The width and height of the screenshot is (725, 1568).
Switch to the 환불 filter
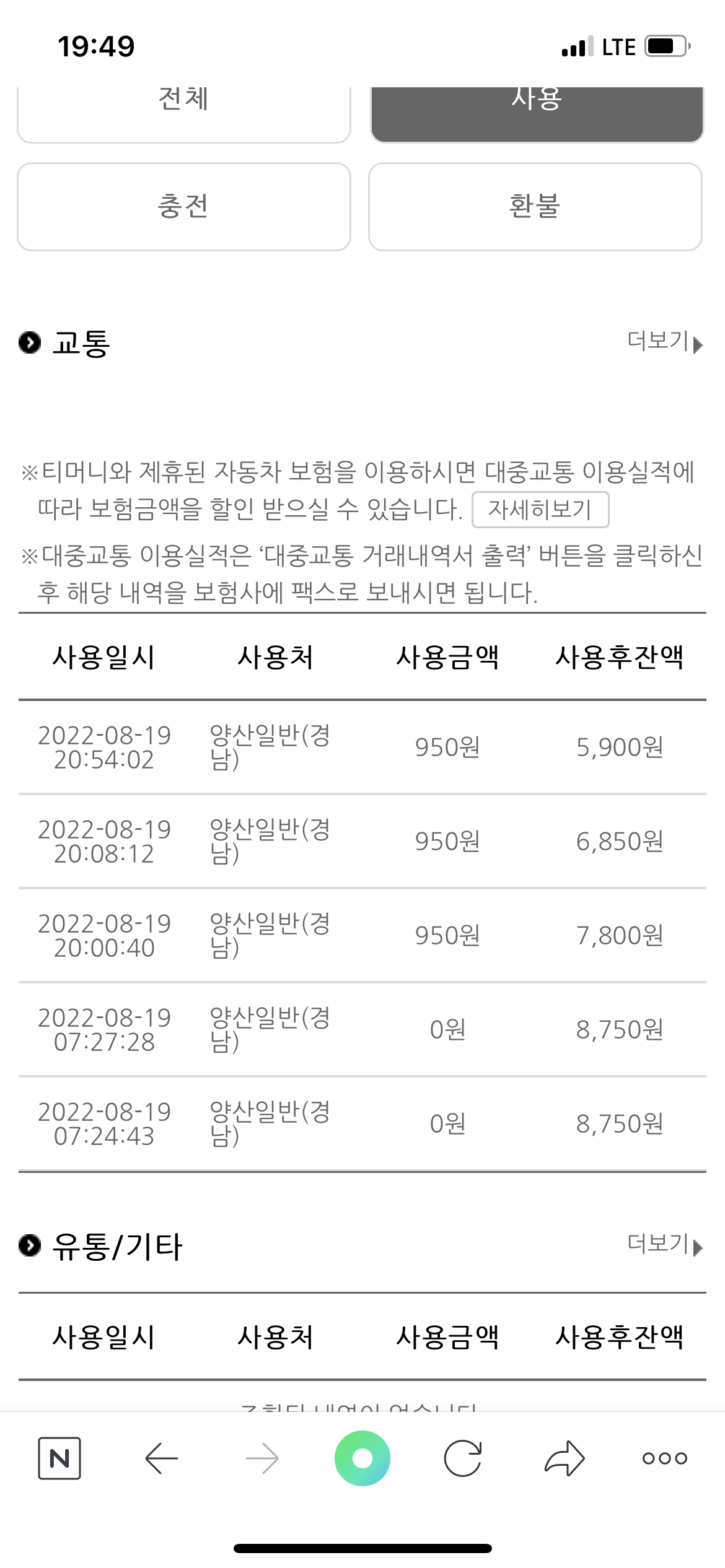coord(535,207)
